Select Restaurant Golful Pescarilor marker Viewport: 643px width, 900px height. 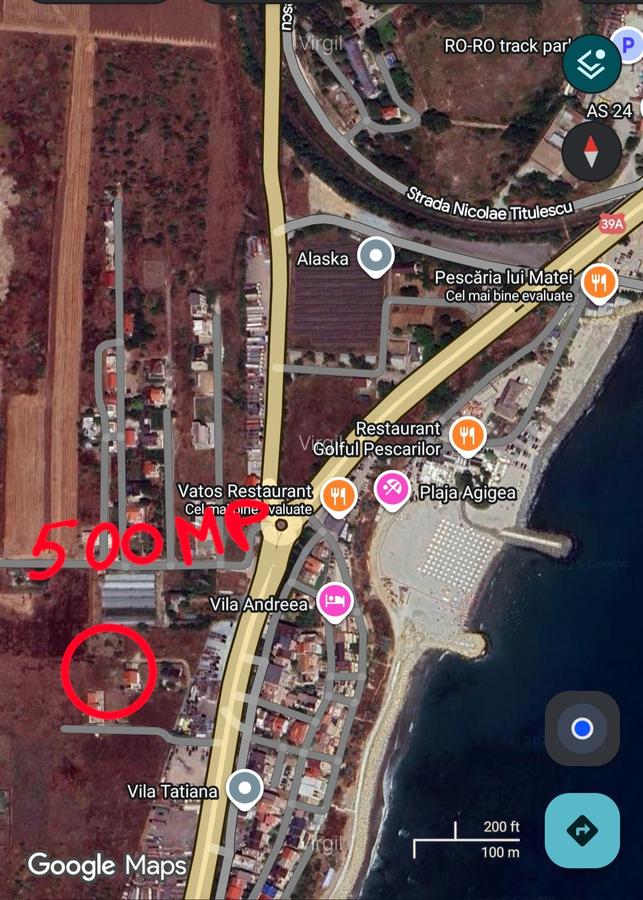(467, 433)
